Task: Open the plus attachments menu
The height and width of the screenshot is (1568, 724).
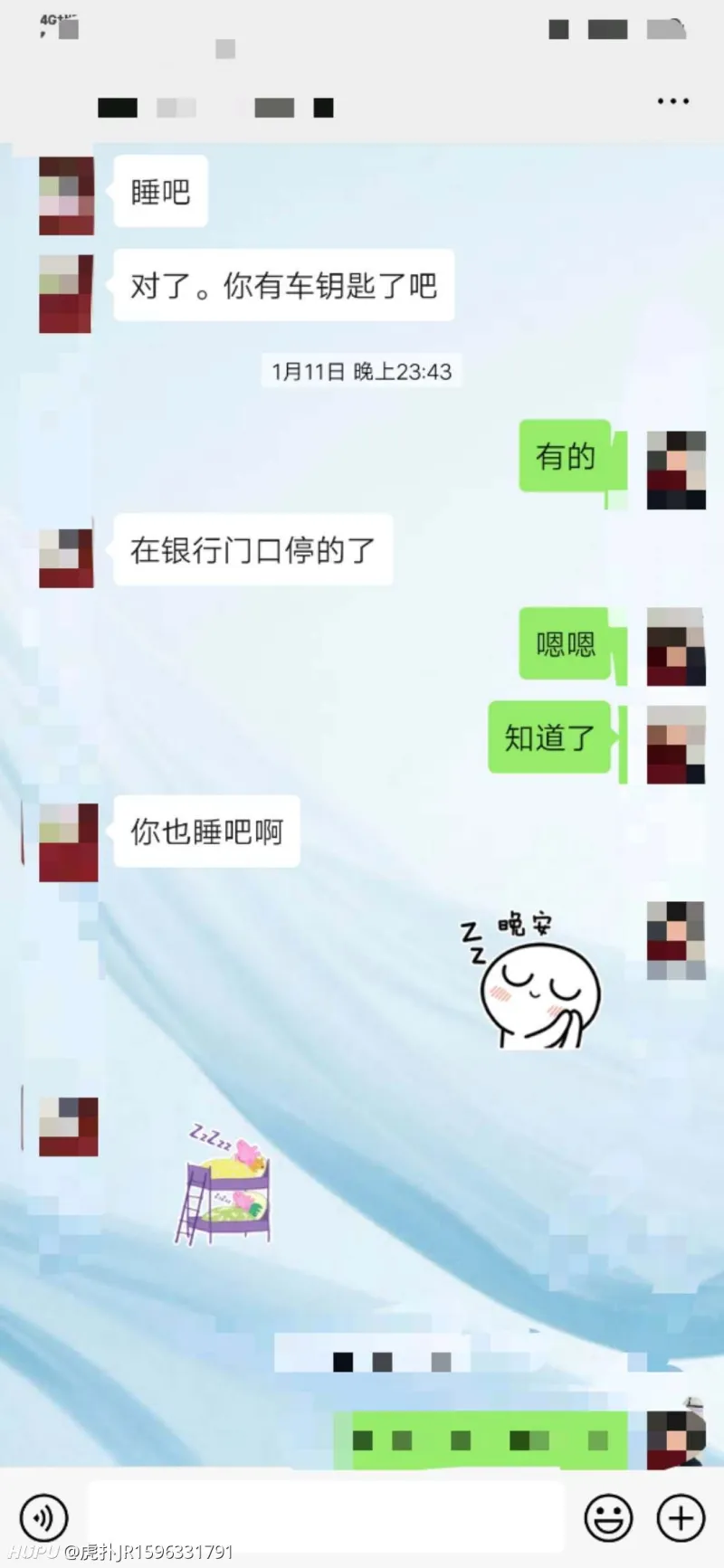Action: click(681, 1517)
